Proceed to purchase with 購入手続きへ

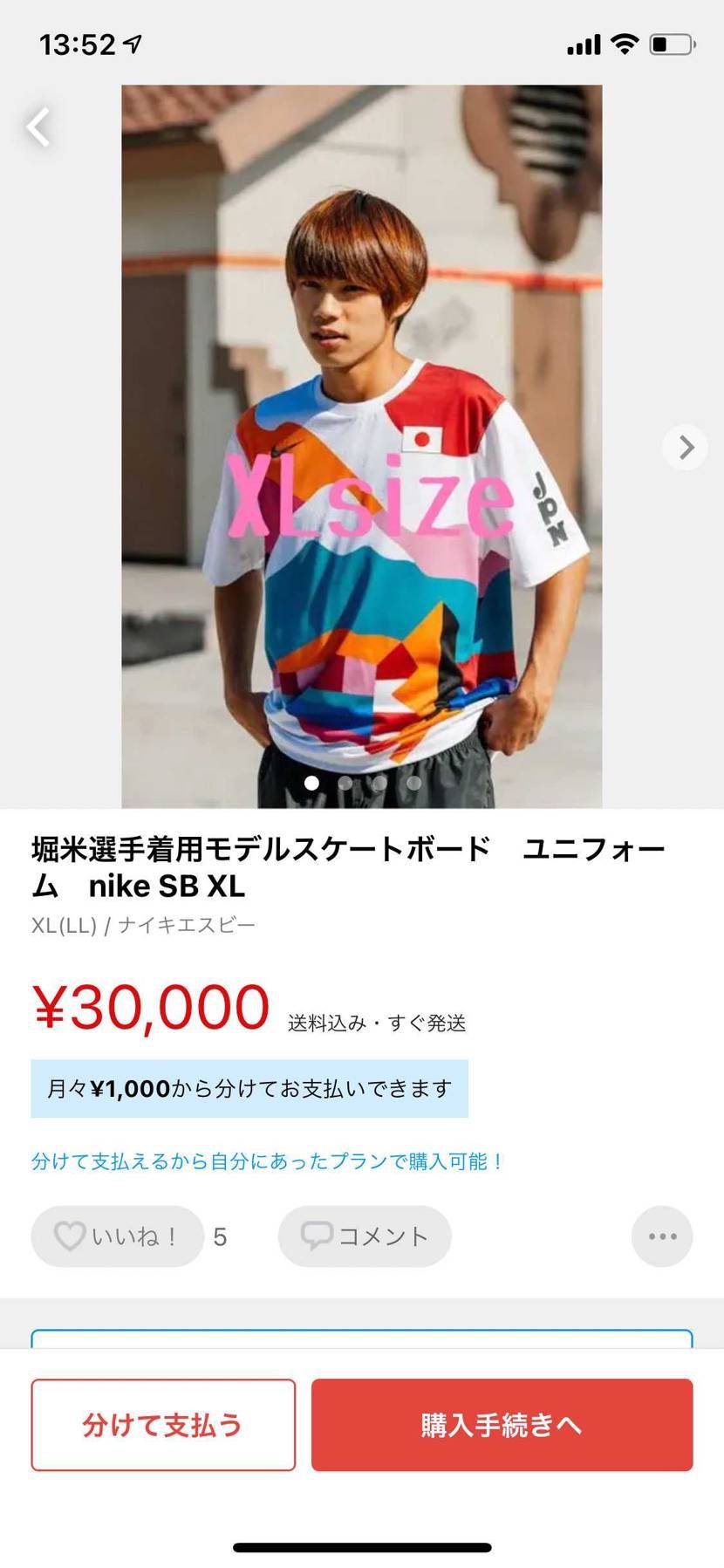coord(502,1425)
